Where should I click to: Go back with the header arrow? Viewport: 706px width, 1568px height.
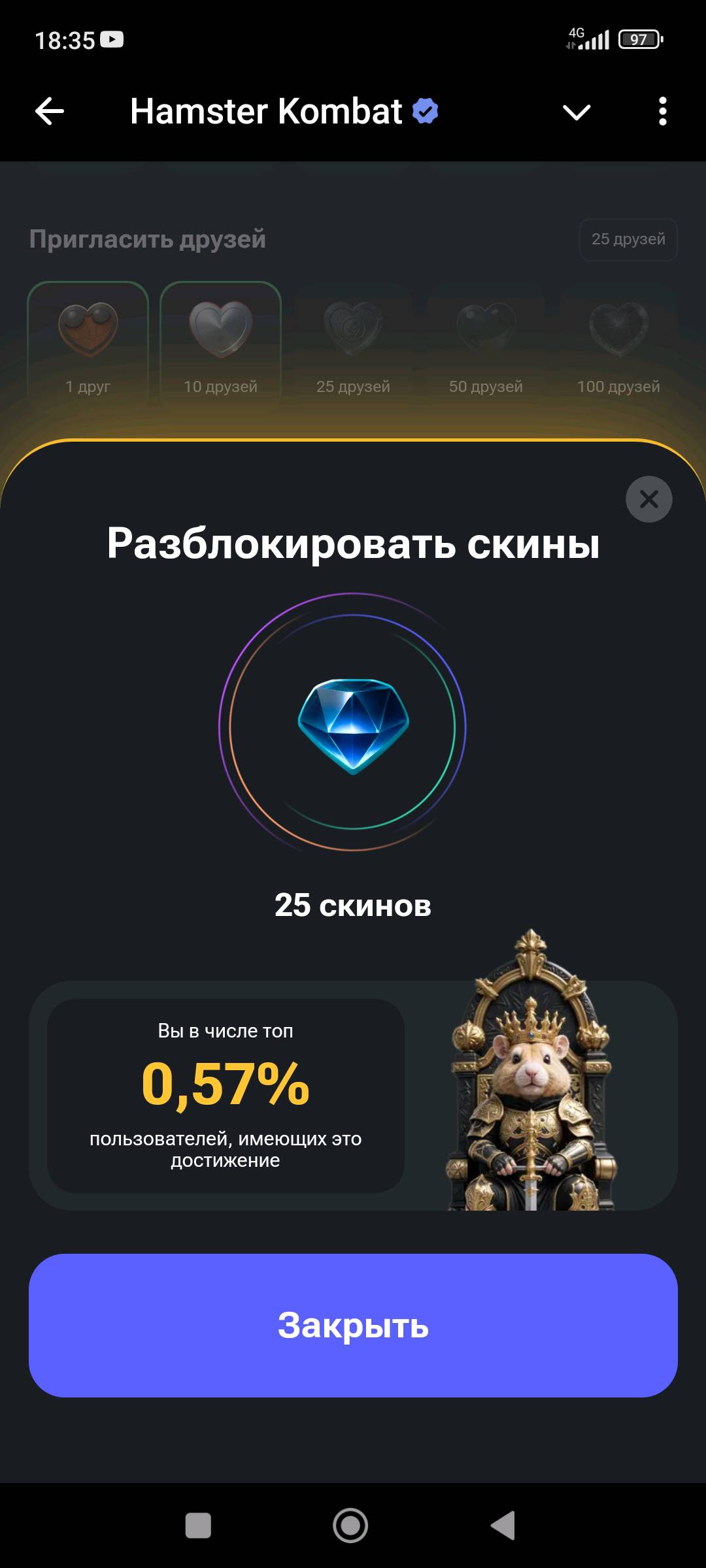50,111
